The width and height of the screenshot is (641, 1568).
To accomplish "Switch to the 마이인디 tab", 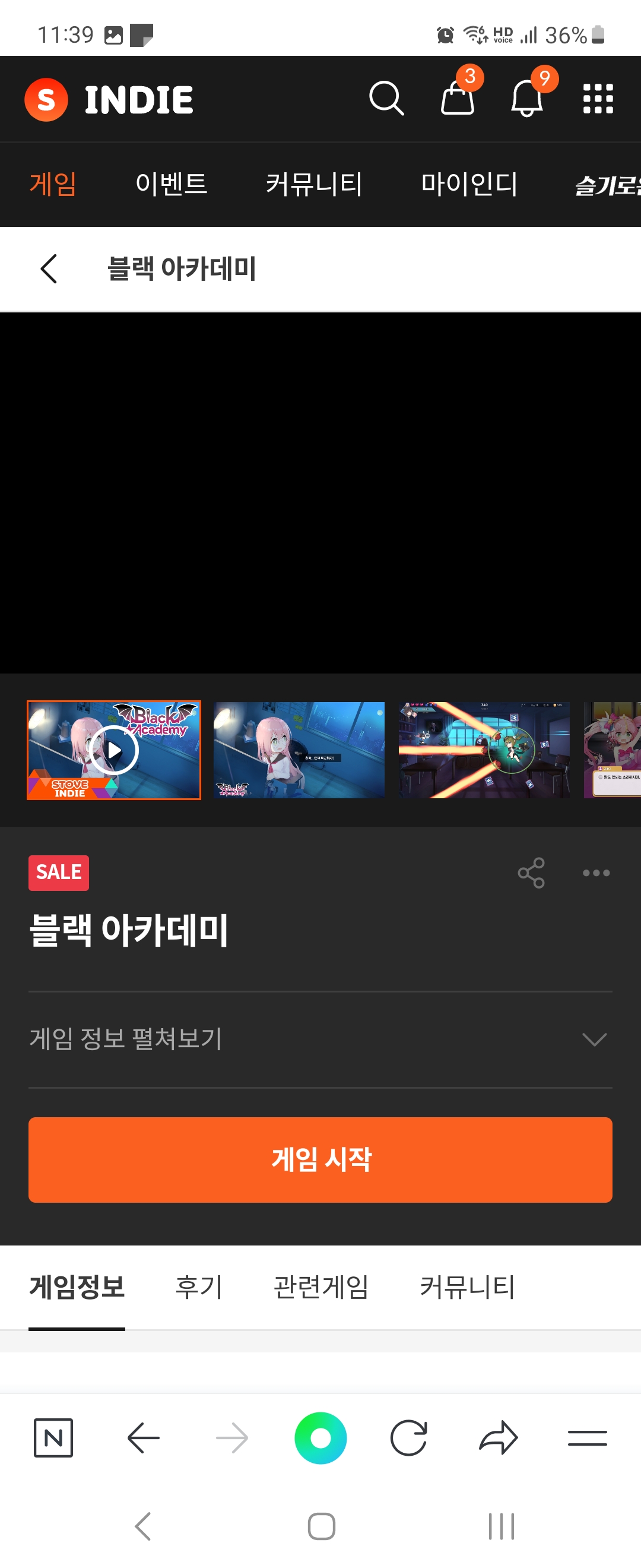I will tap(469, 184).
